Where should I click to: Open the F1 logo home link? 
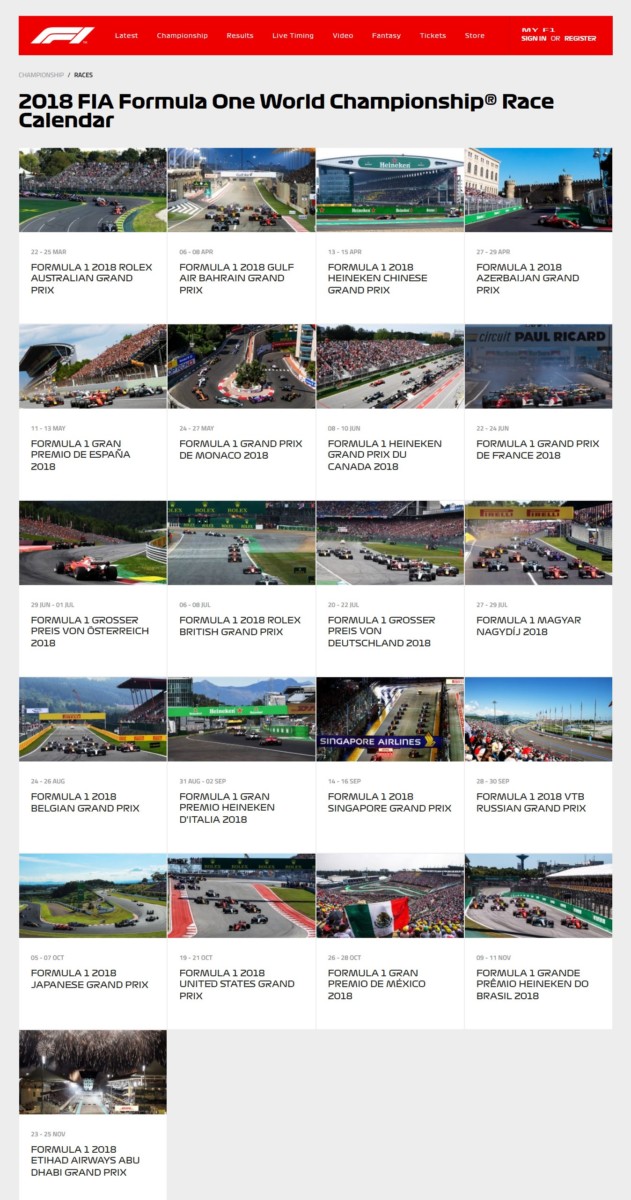[62, 36]
